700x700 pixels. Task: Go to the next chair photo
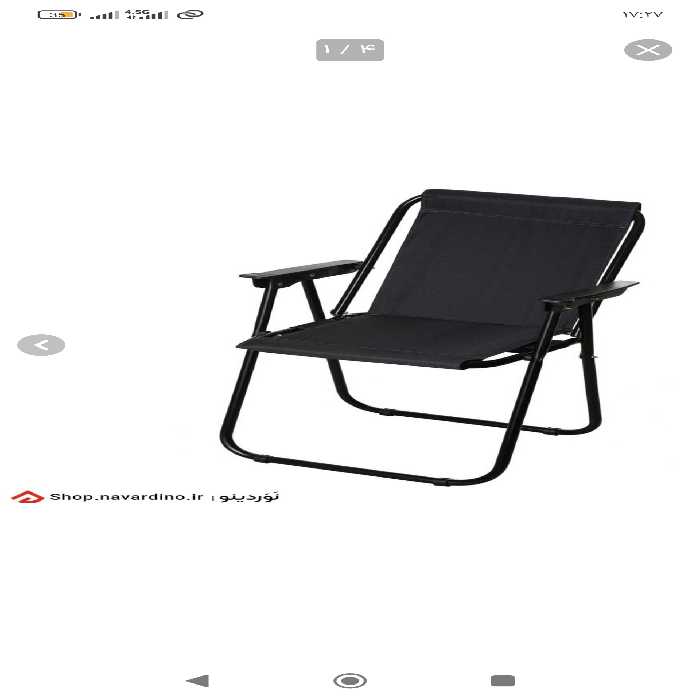[41, 345]
